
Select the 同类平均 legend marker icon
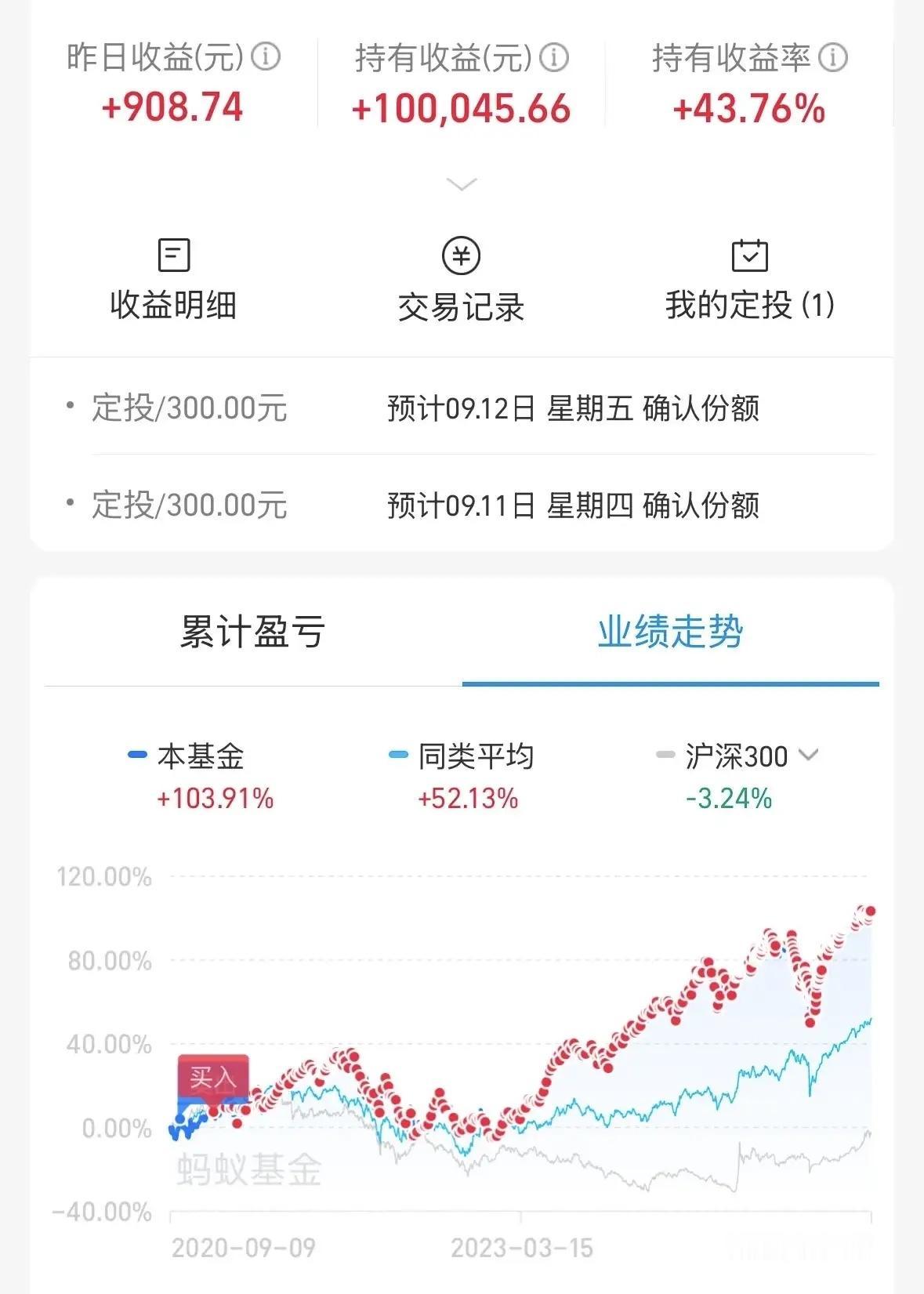(400, 755)
